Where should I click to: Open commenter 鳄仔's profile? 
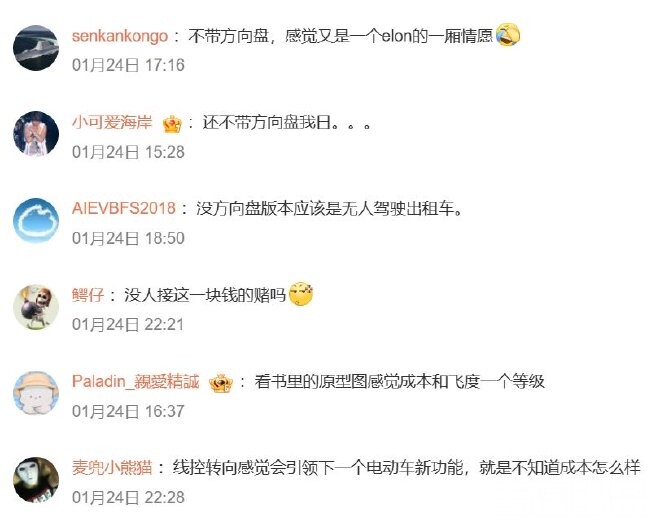88,296
